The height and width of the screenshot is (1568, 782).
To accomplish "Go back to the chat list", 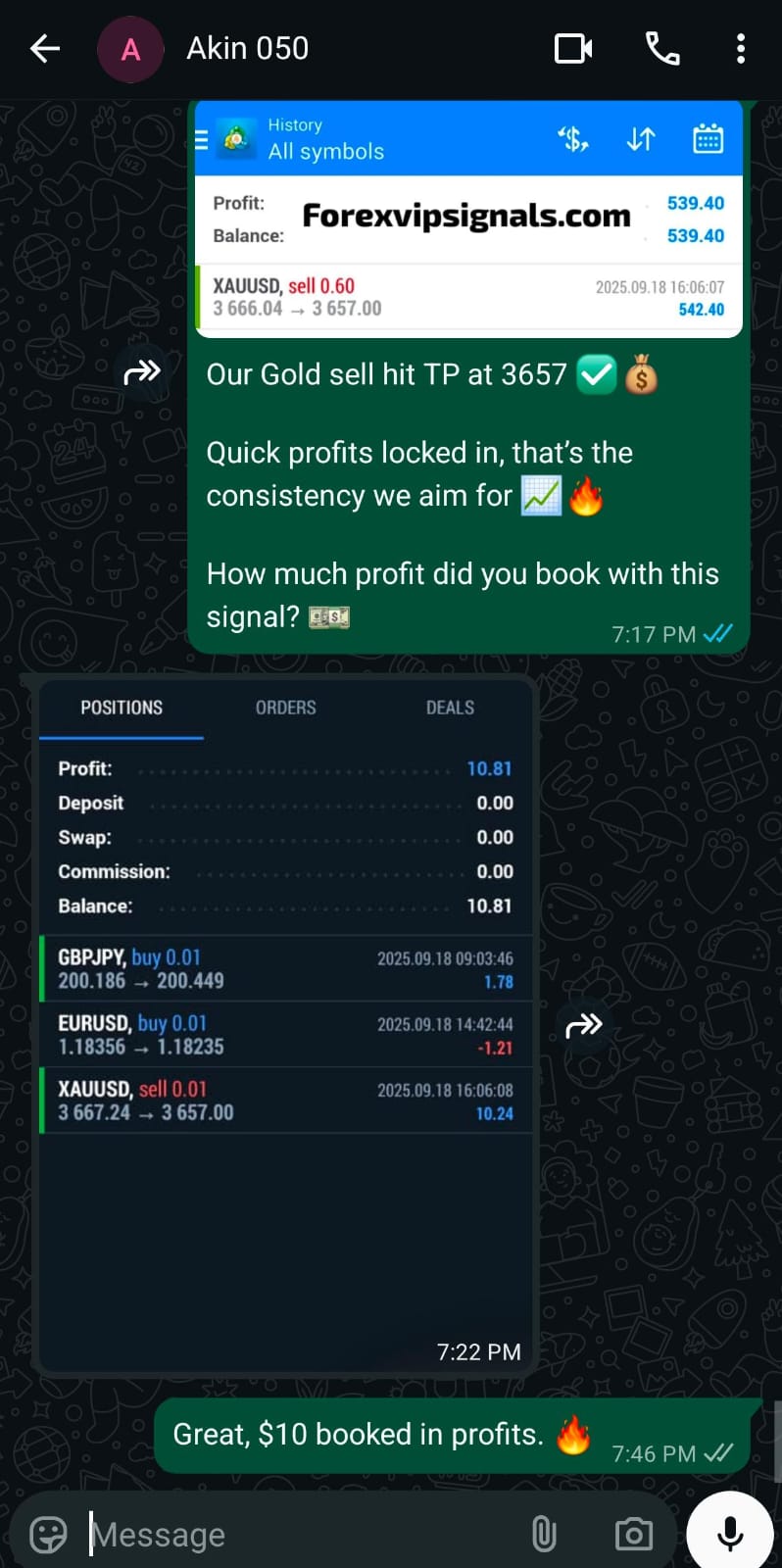I will [45, 48].
